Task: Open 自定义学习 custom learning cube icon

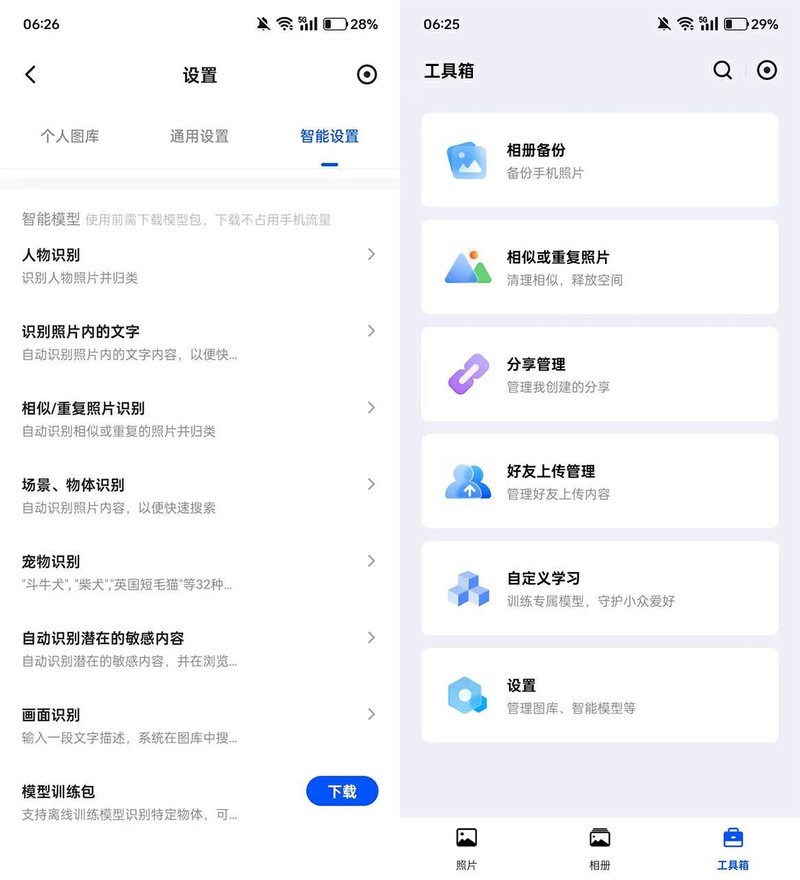Action: pyautogui.click(x=466, y=588)
